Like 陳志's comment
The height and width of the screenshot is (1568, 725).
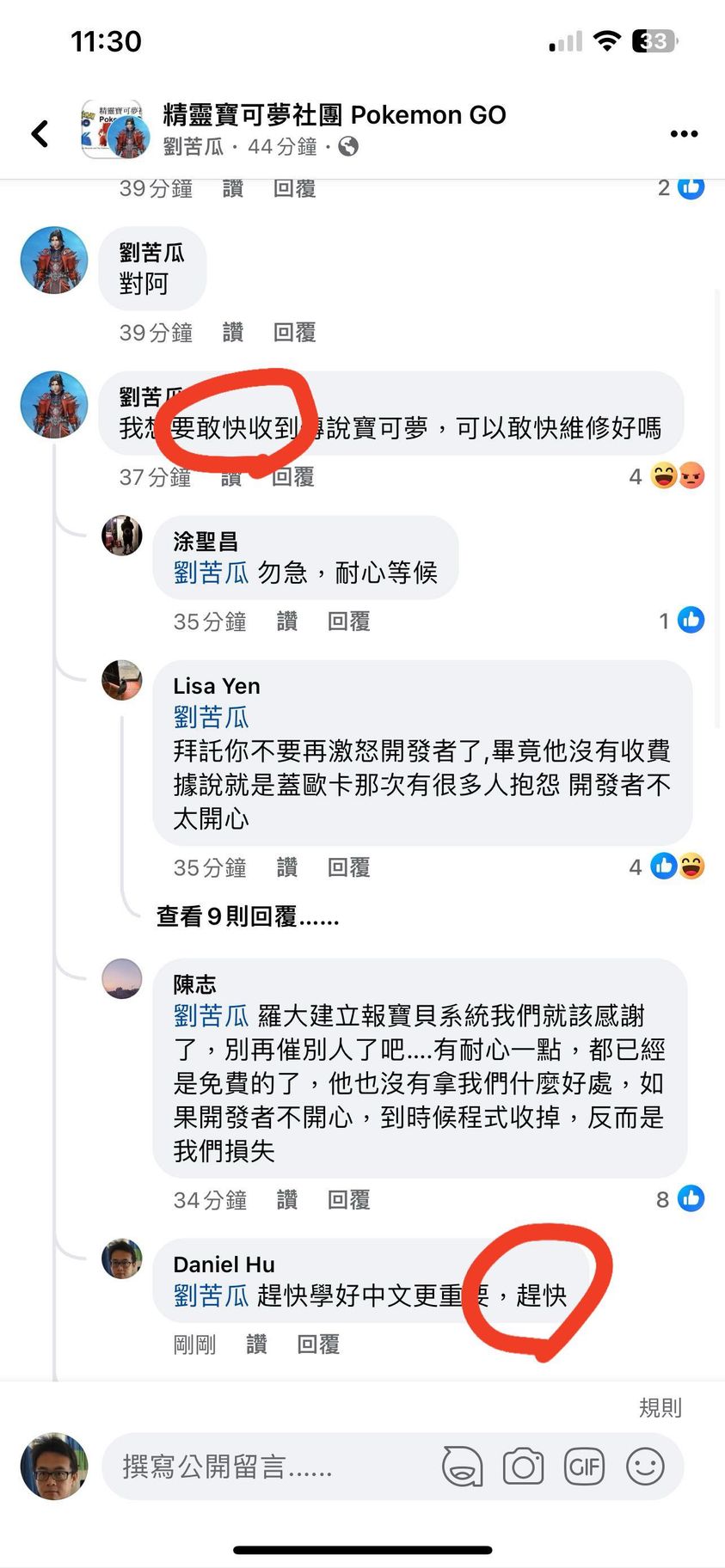287,1200
